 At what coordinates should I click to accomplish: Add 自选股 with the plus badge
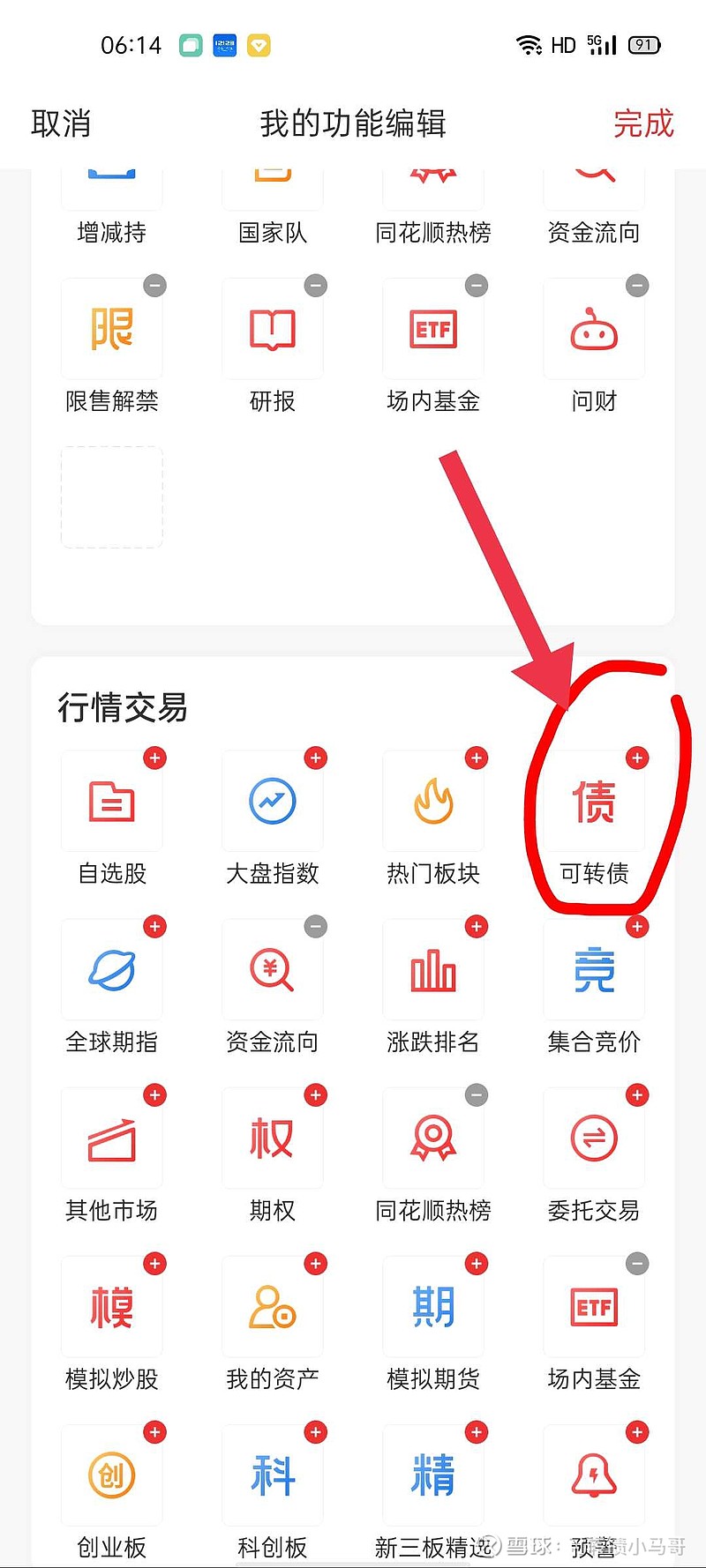click(155, 758)
